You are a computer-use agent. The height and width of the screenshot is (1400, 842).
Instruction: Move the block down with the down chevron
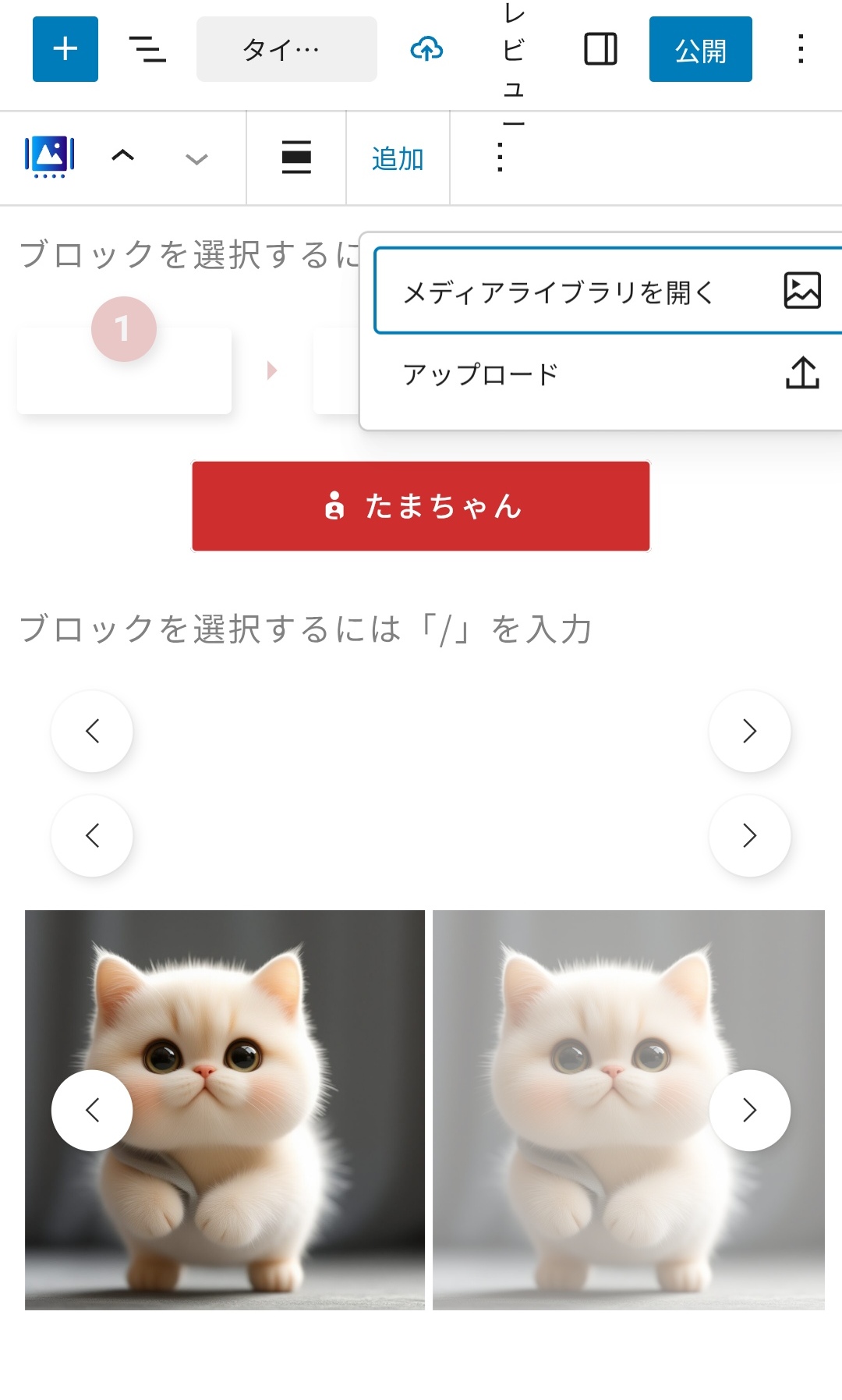(x=196, y=160)
